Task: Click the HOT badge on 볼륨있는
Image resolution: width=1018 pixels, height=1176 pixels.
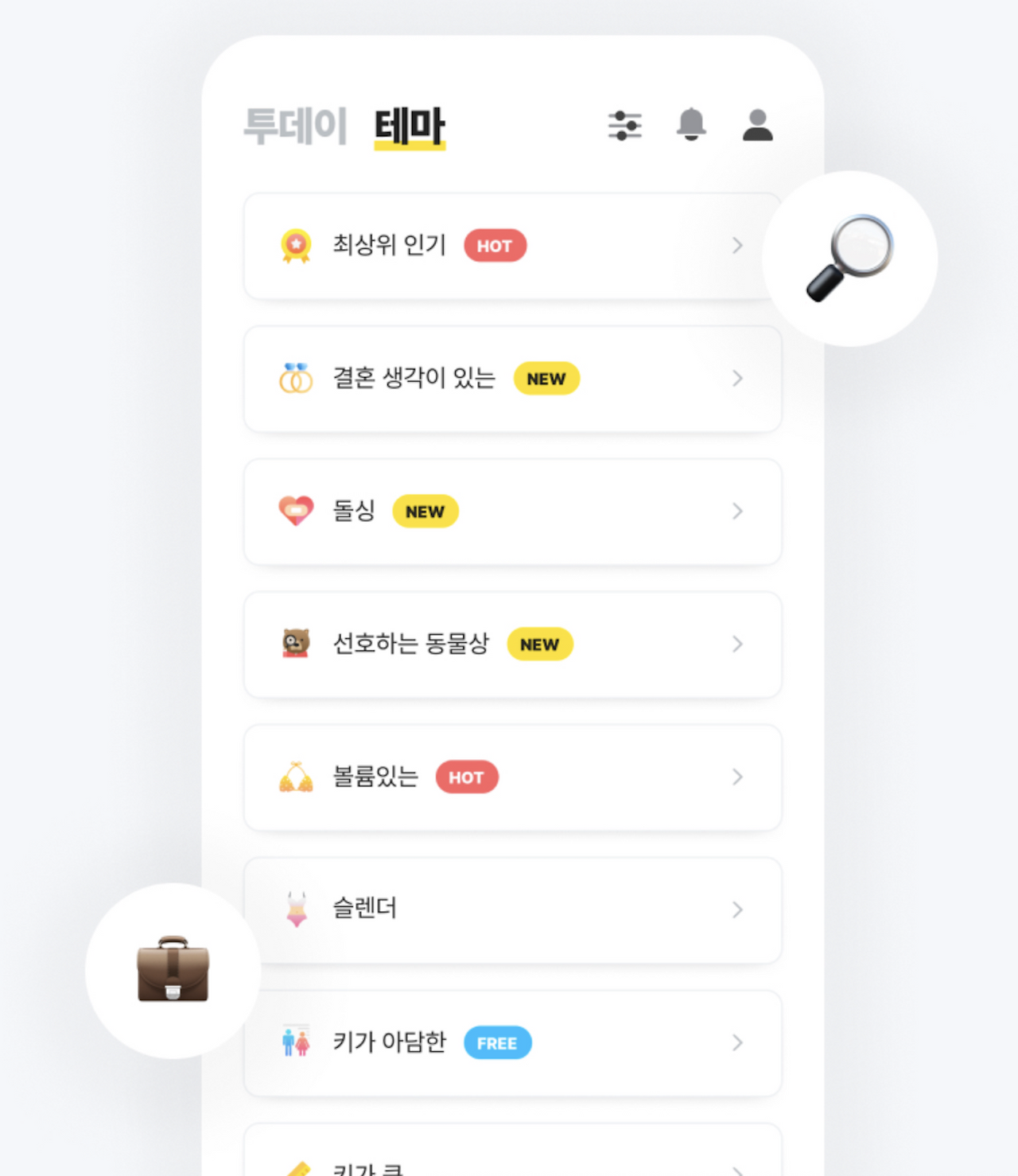Action: 467,777
